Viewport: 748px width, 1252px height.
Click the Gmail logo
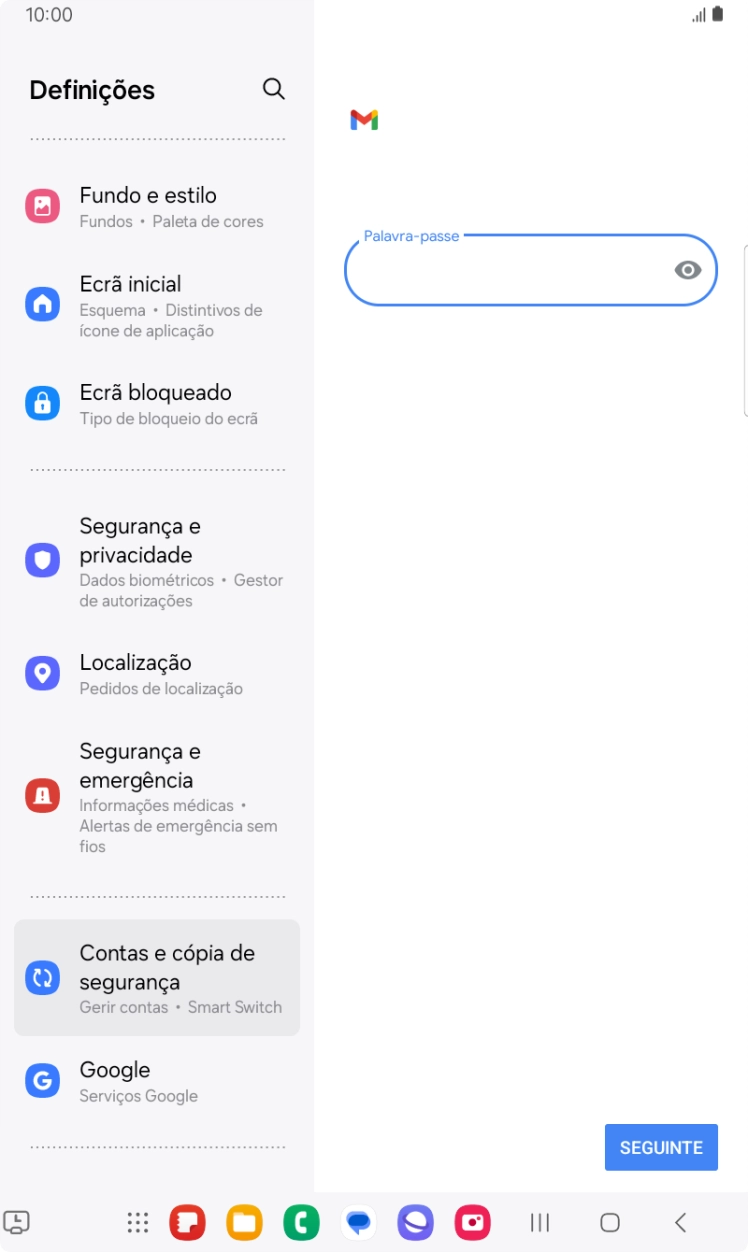pyautogui.click(x=363, y=118)
